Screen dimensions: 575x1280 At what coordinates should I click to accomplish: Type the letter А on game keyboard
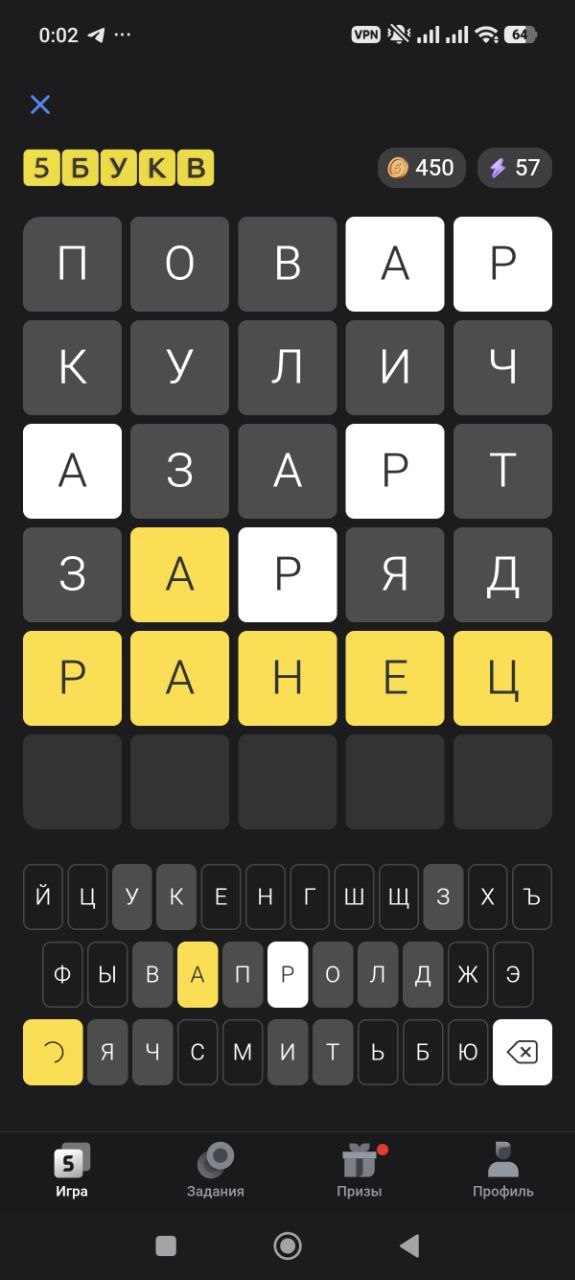tap(197, 974)
